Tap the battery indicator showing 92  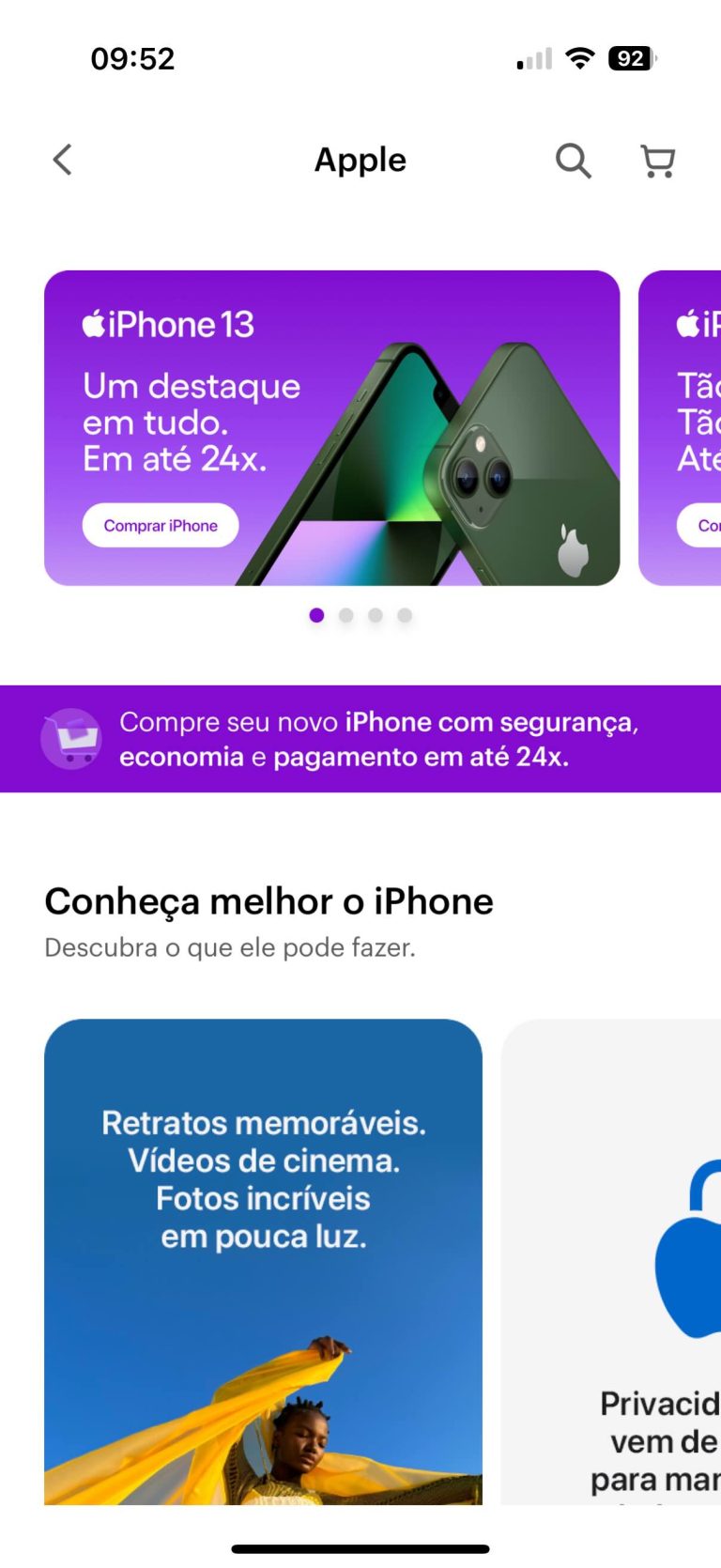[x=630, y=58]
